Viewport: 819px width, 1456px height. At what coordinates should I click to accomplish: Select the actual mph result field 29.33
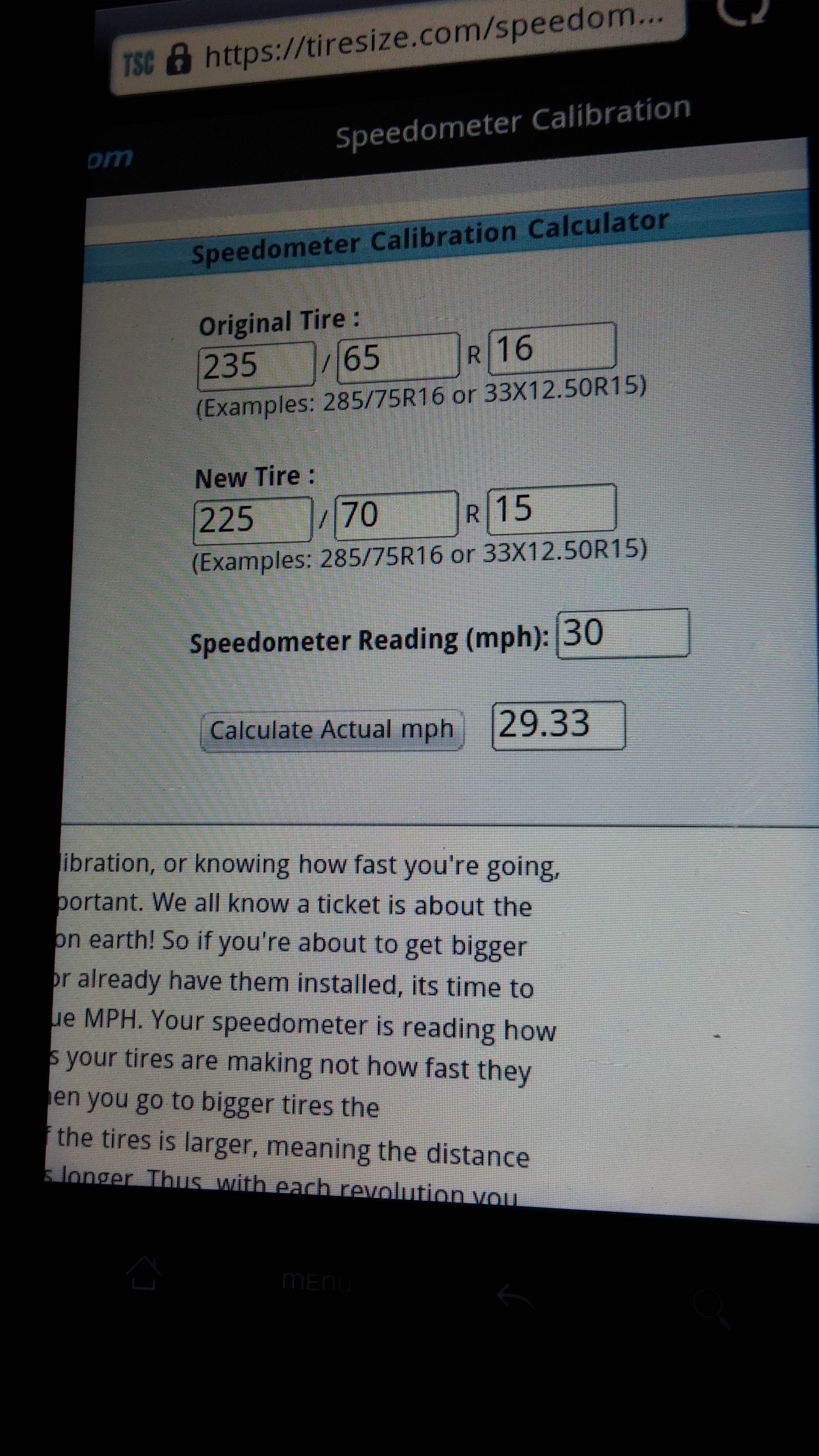(559, 725)
